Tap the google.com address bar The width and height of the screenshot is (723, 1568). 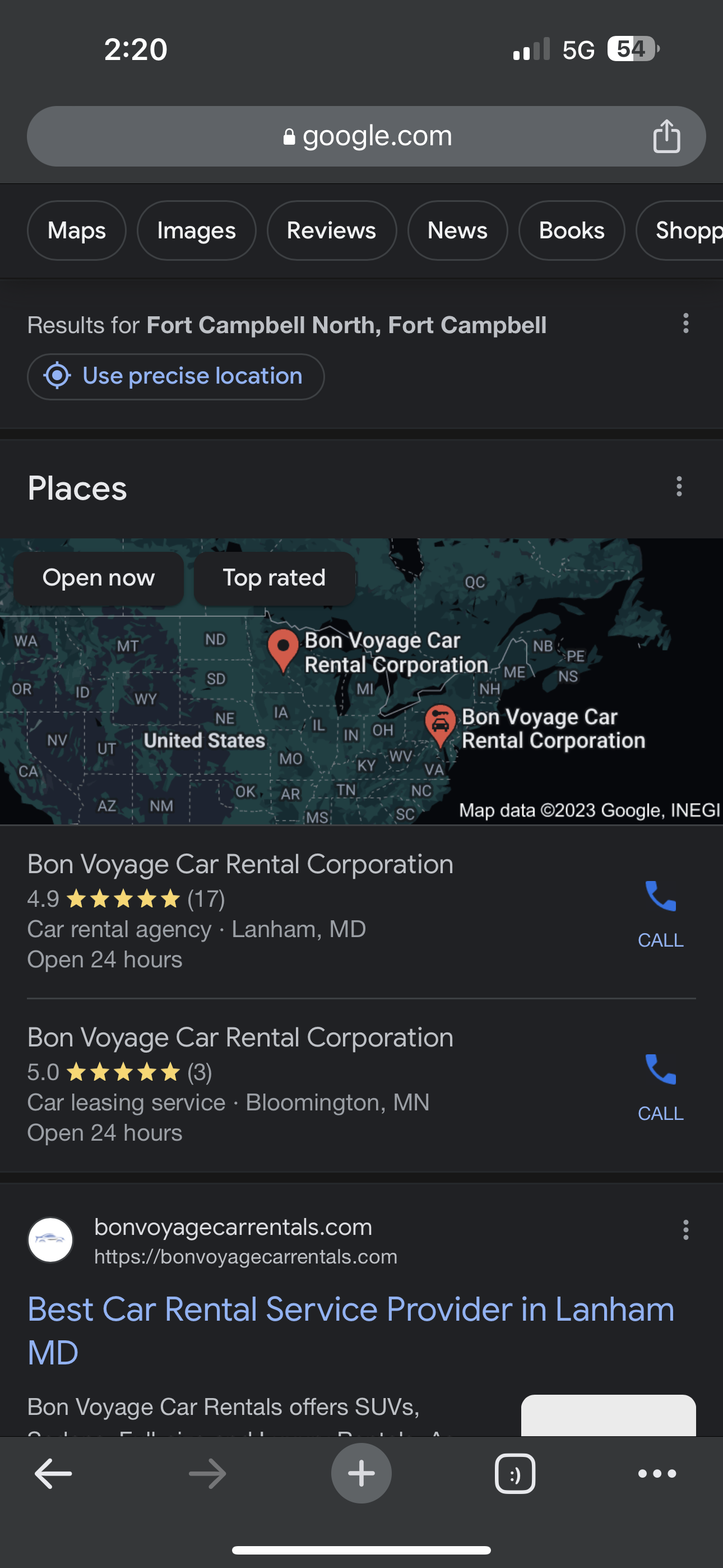tap(365, 136)
